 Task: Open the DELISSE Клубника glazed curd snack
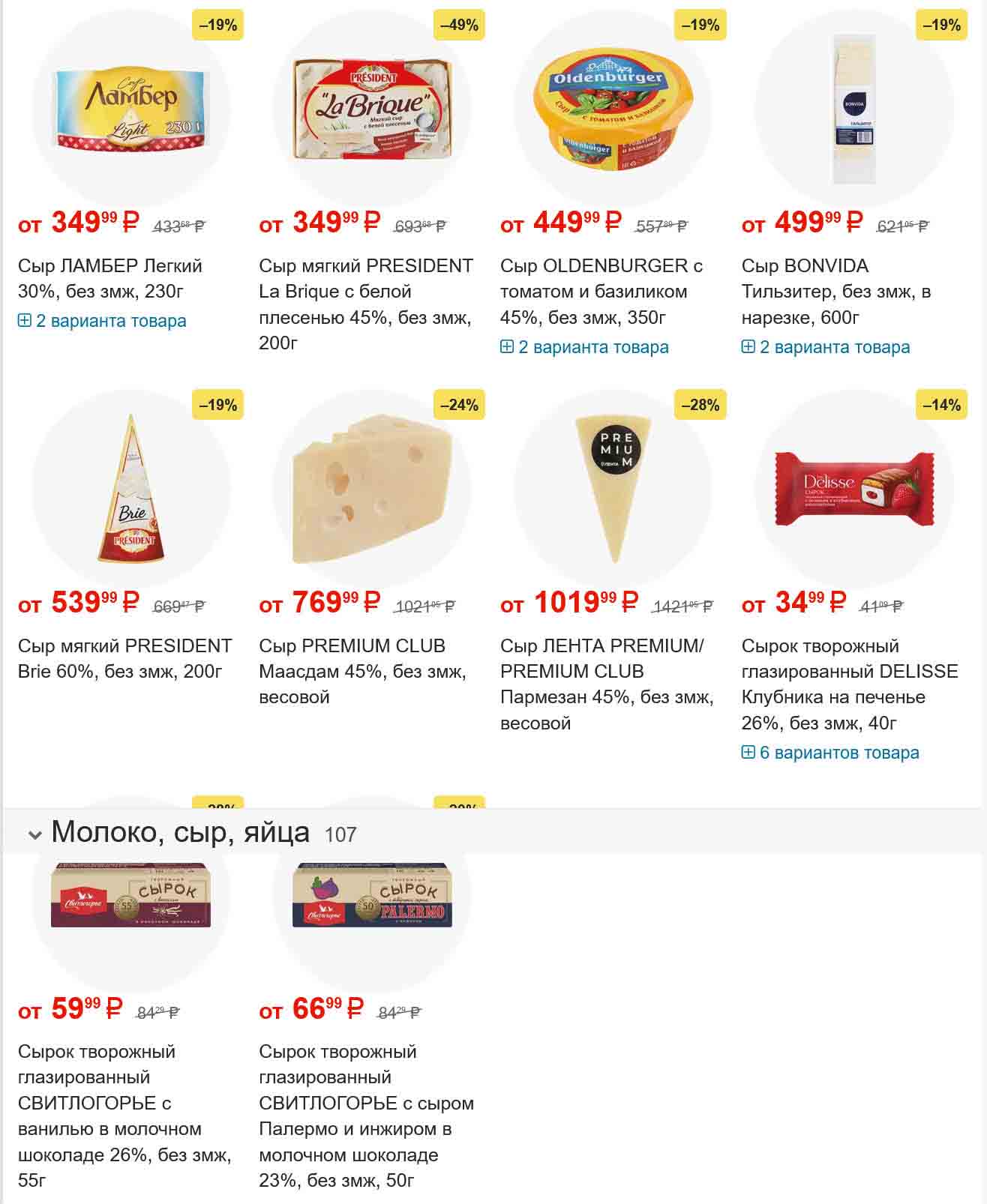click(849, 684)
